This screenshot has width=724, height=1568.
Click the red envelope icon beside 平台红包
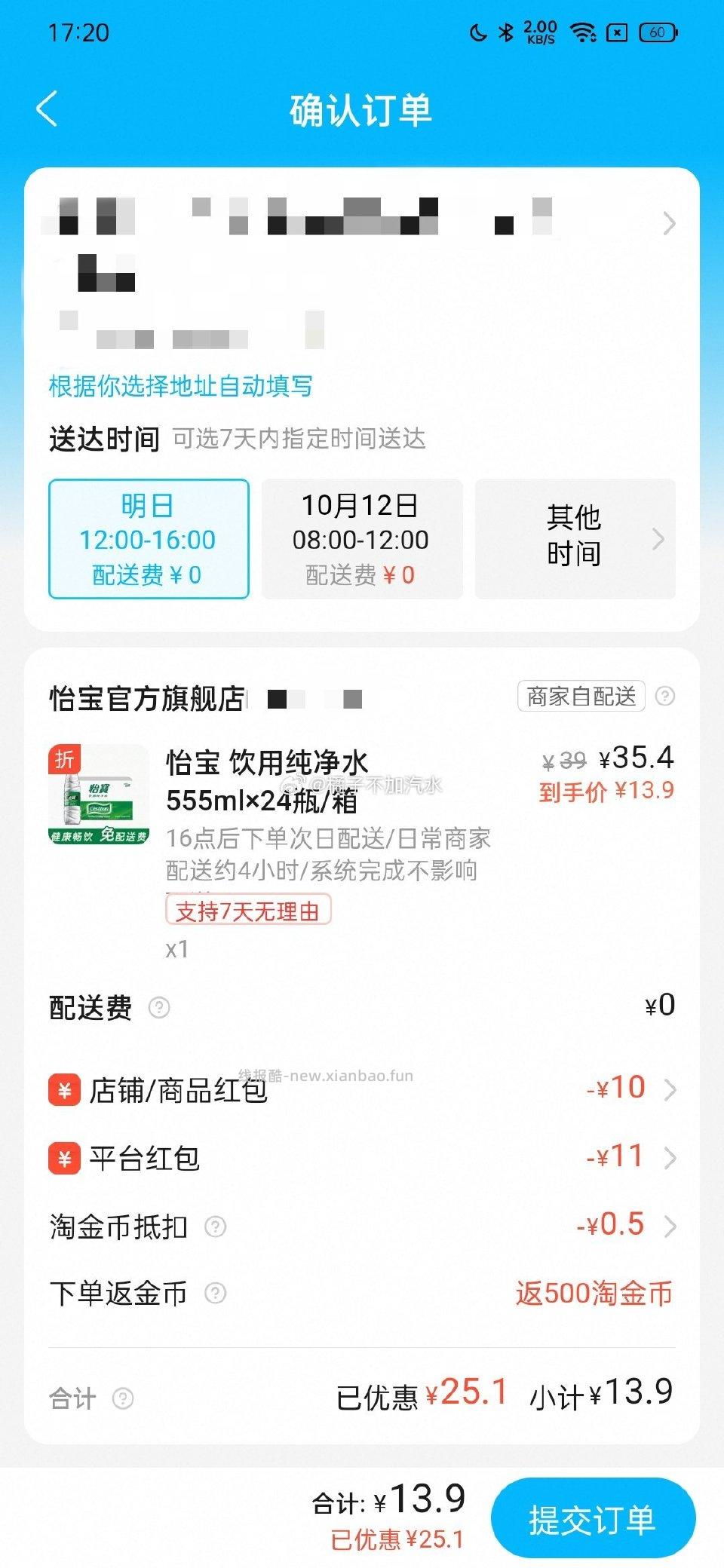point(64,1159)
